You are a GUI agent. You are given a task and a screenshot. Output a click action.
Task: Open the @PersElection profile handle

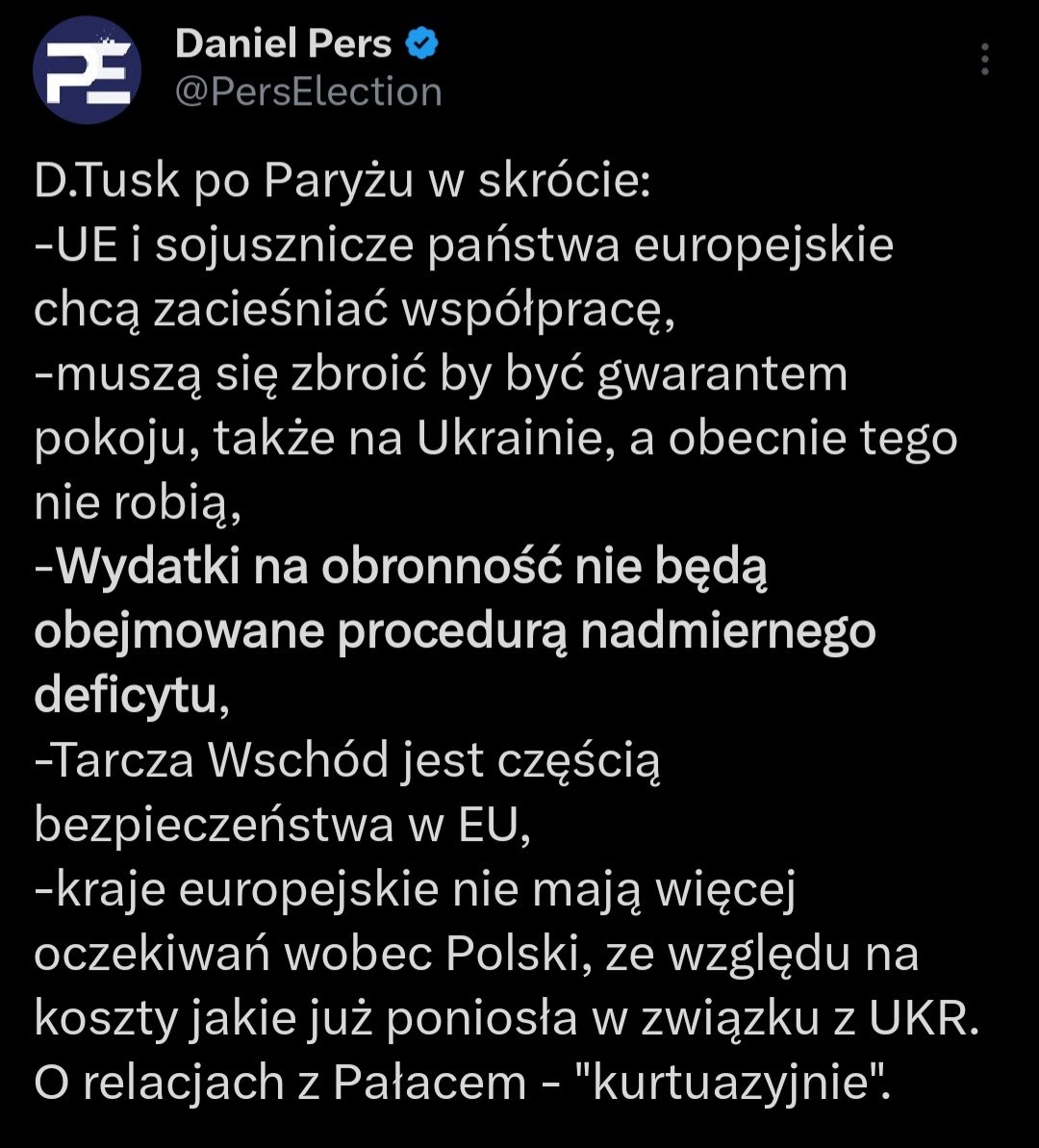tap(308, 92)
